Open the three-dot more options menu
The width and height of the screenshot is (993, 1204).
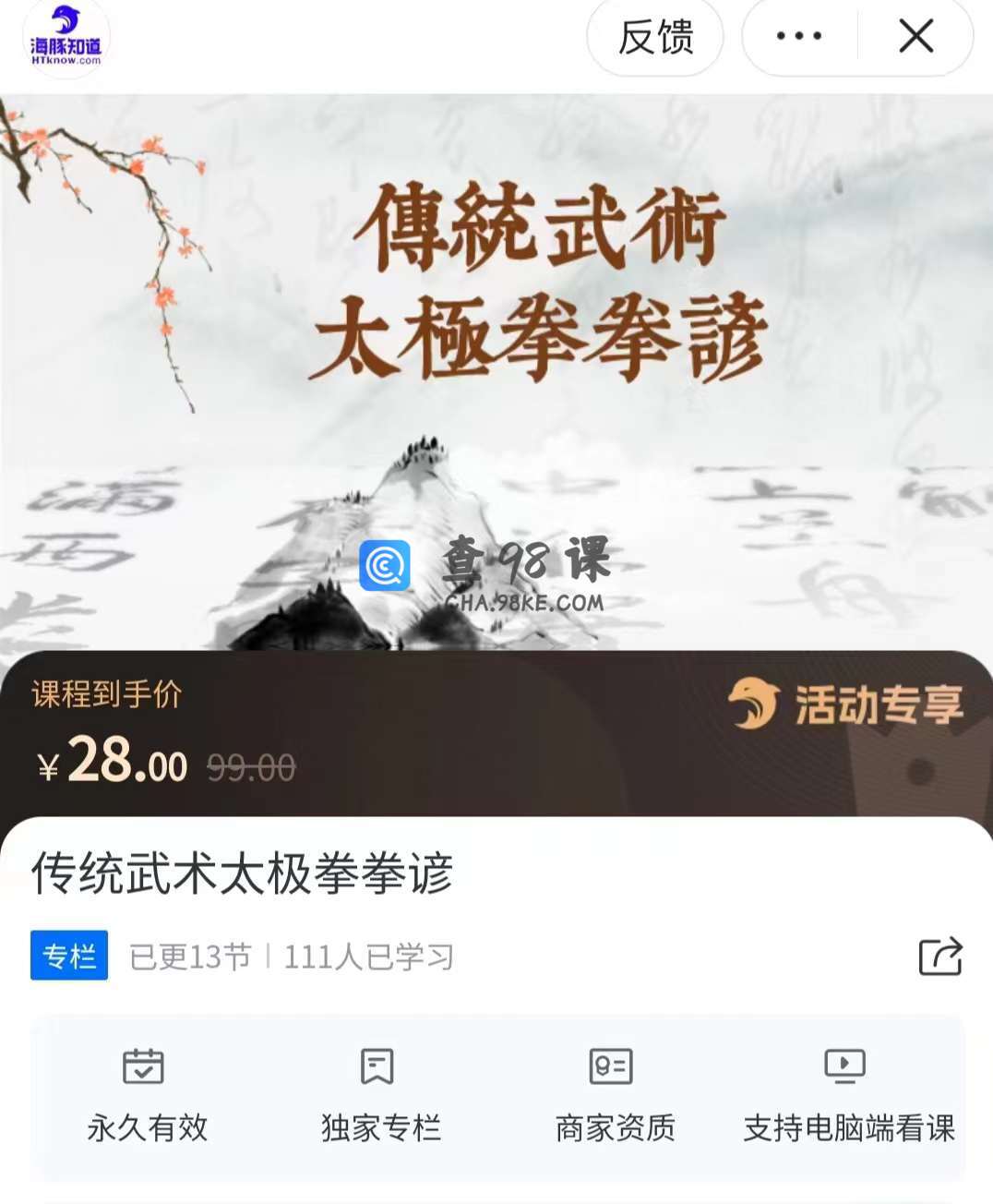click(x=799, y=38)
